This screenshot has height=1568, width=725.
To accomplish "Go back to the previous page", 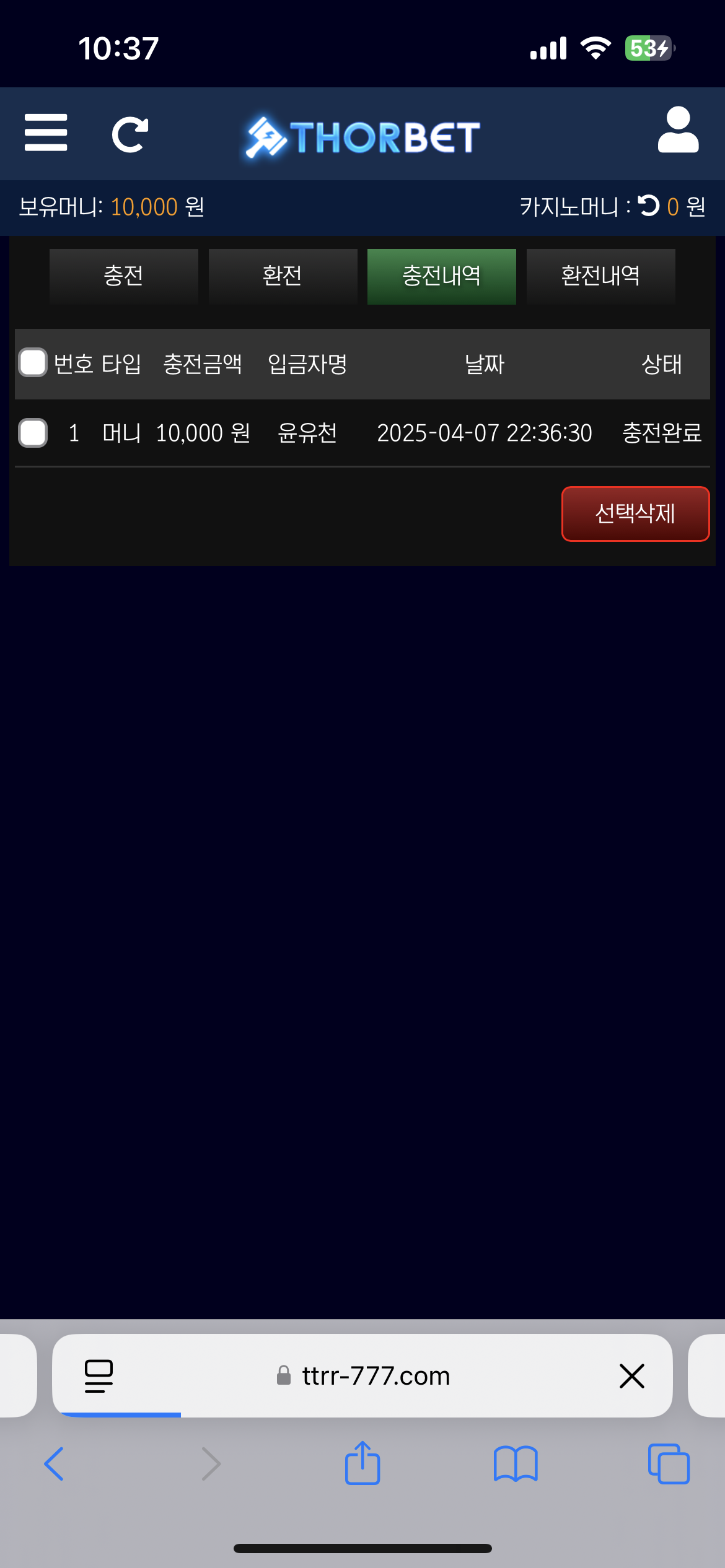I will tap(54, 1464).
